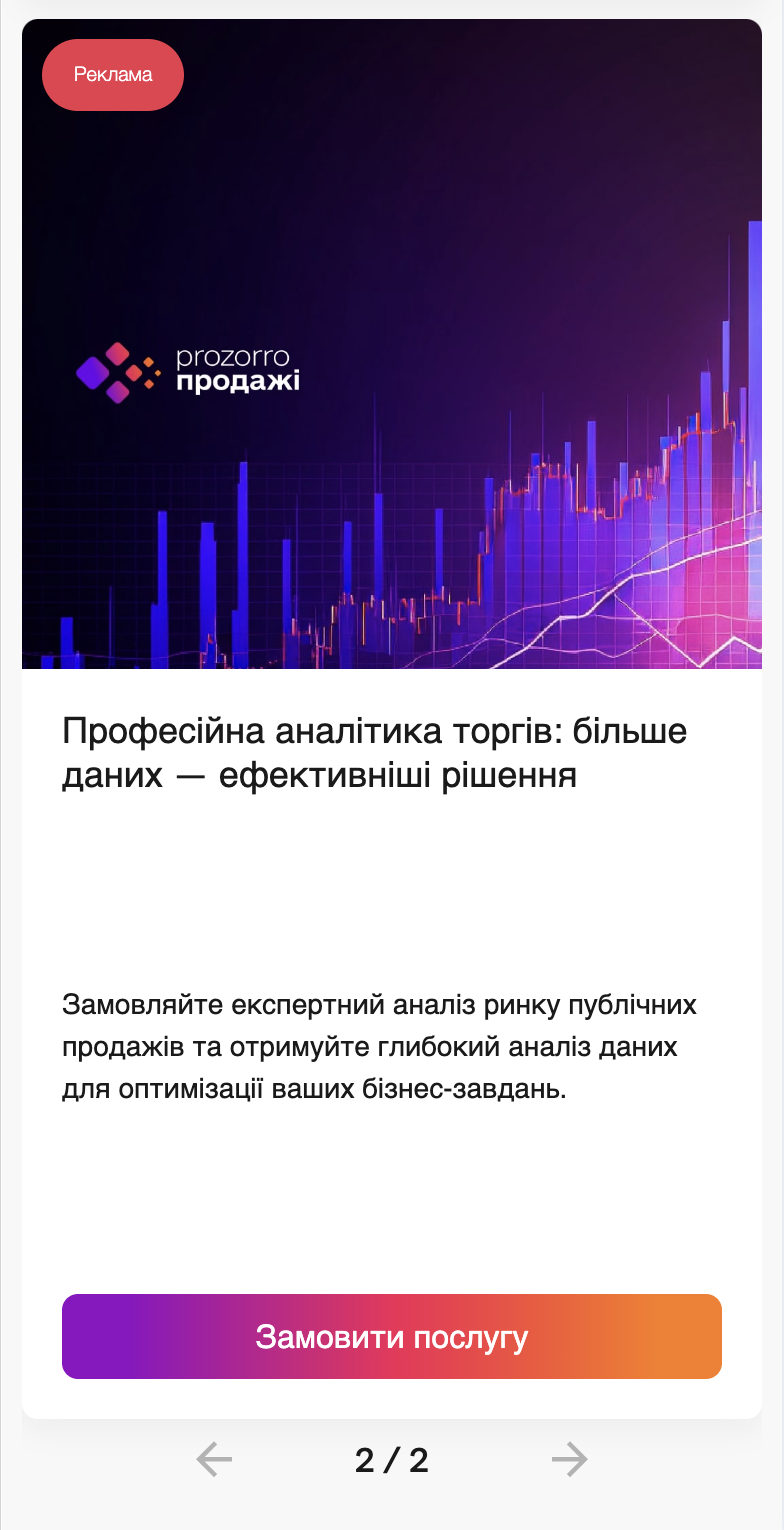Tap the Замовити послугу button
Image resolution: width=784 pixels, height=1530 pixels.
click(391, 1336)
